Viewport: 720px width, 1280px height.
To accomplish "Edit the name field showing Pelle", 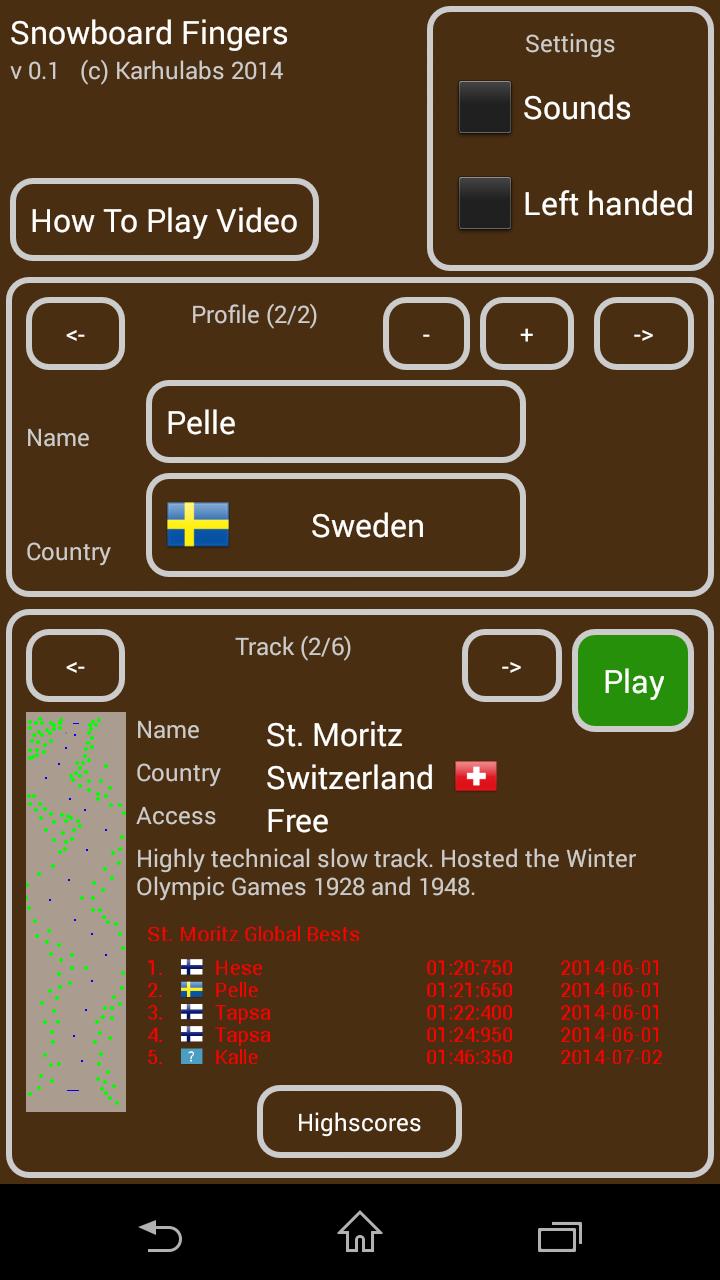I will coord(336,422).
